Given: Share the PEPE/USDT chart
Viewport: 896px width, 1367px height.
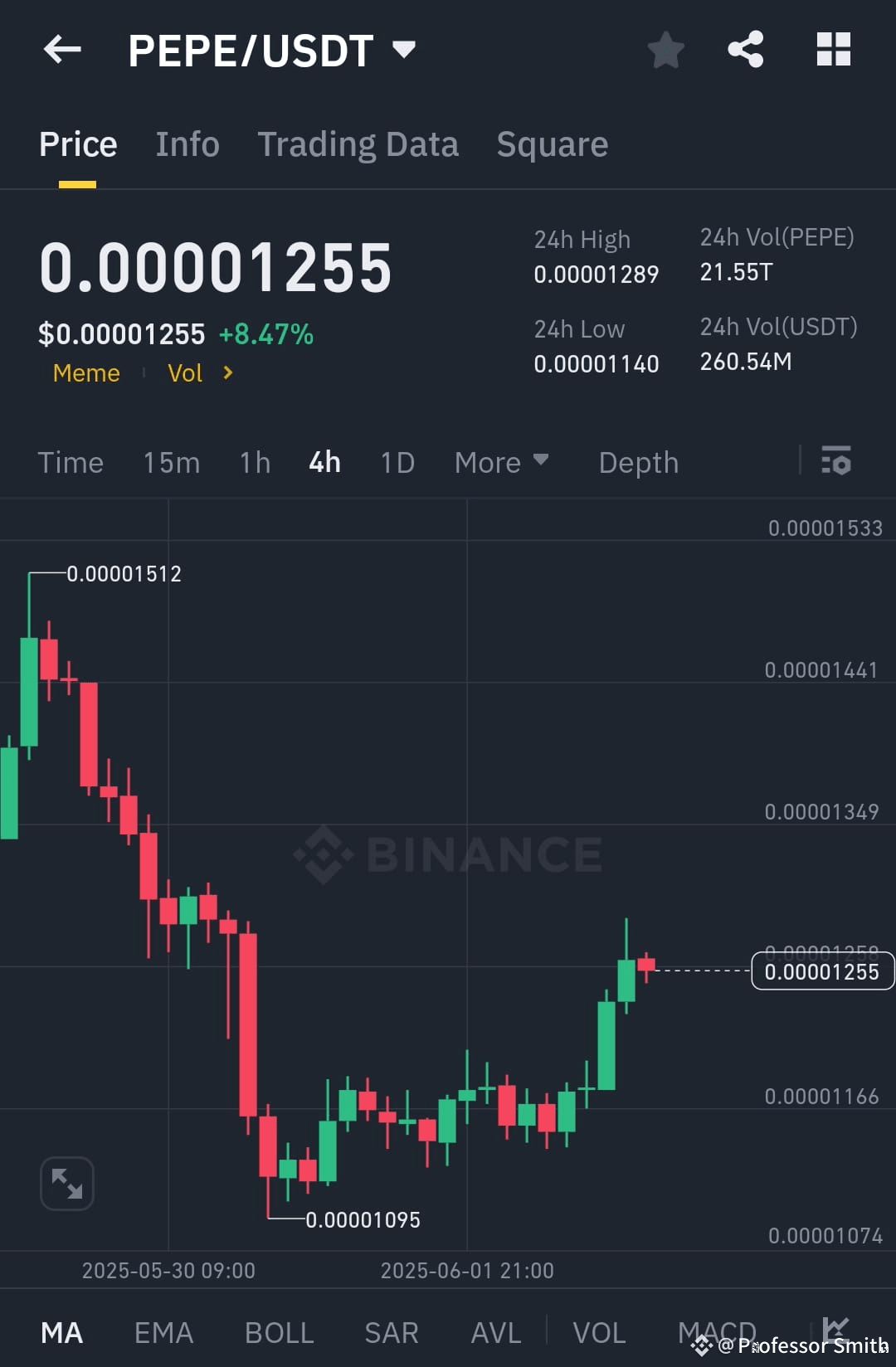Looking at the screenshot, I should tap(745, 50).
